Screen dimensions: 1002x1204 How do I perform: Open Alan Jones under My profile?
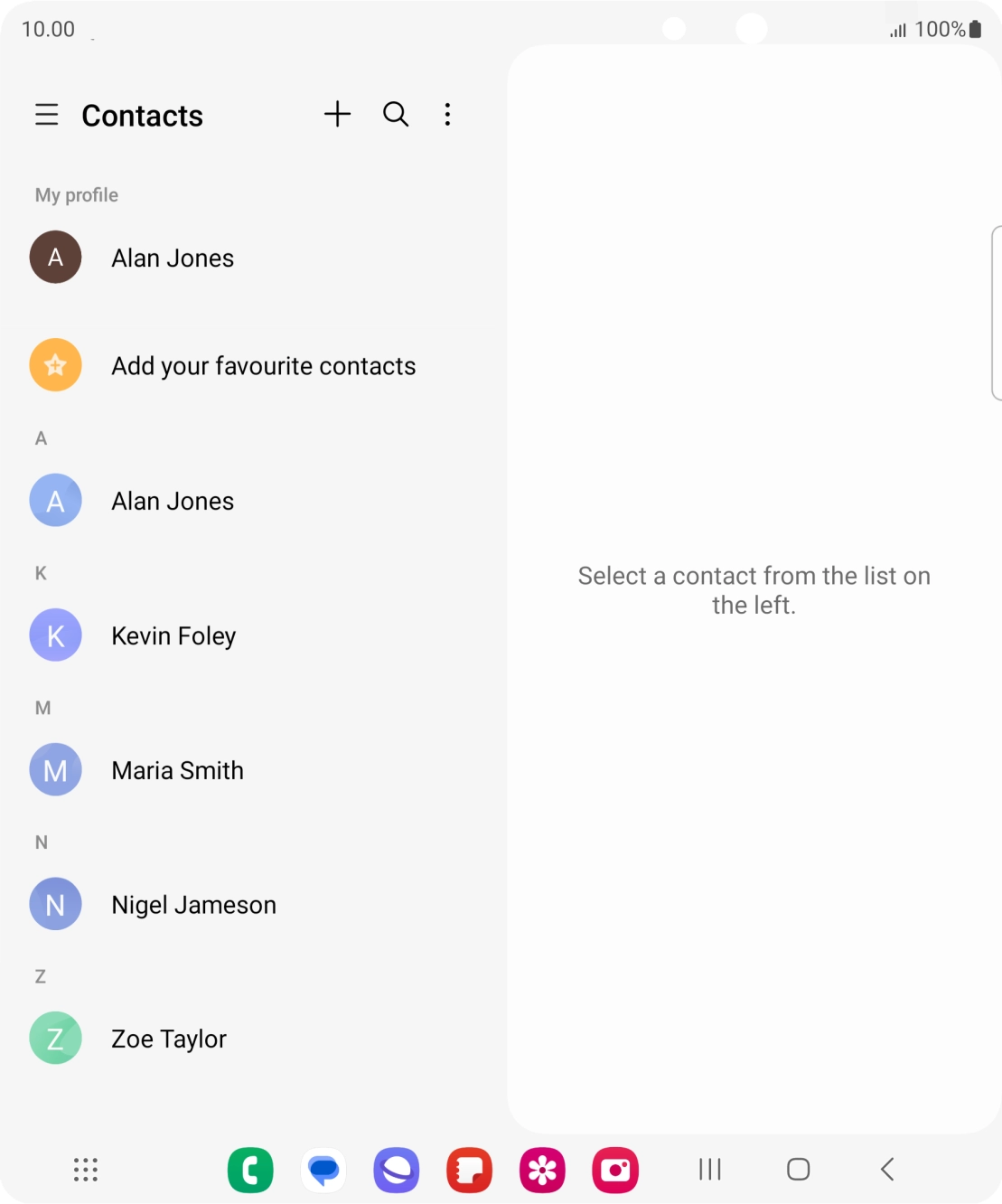coord(173,258)
